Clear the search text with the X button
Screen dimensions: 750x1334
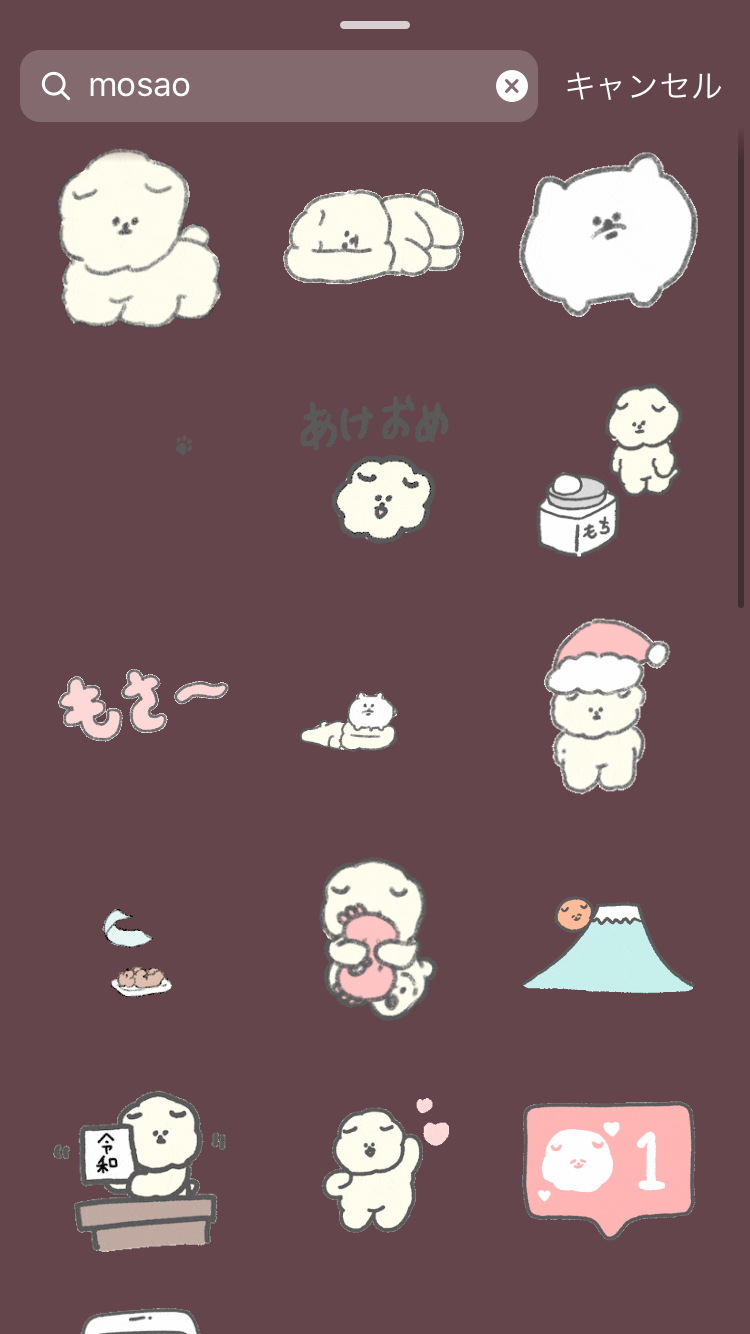click(x=511, y=86)
